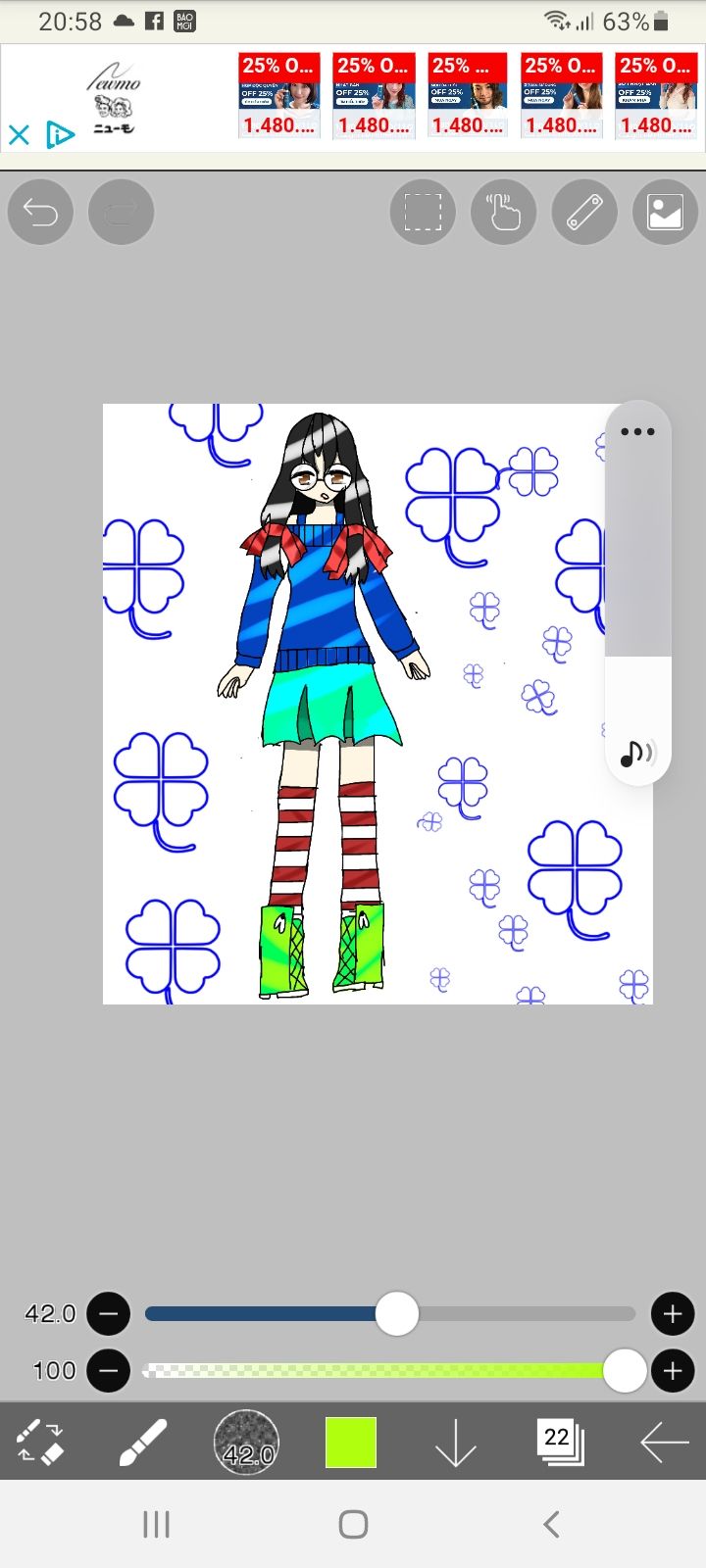Screen dimensions: 706x1568
Task: Open the material image tool
Action: point(665,212)
